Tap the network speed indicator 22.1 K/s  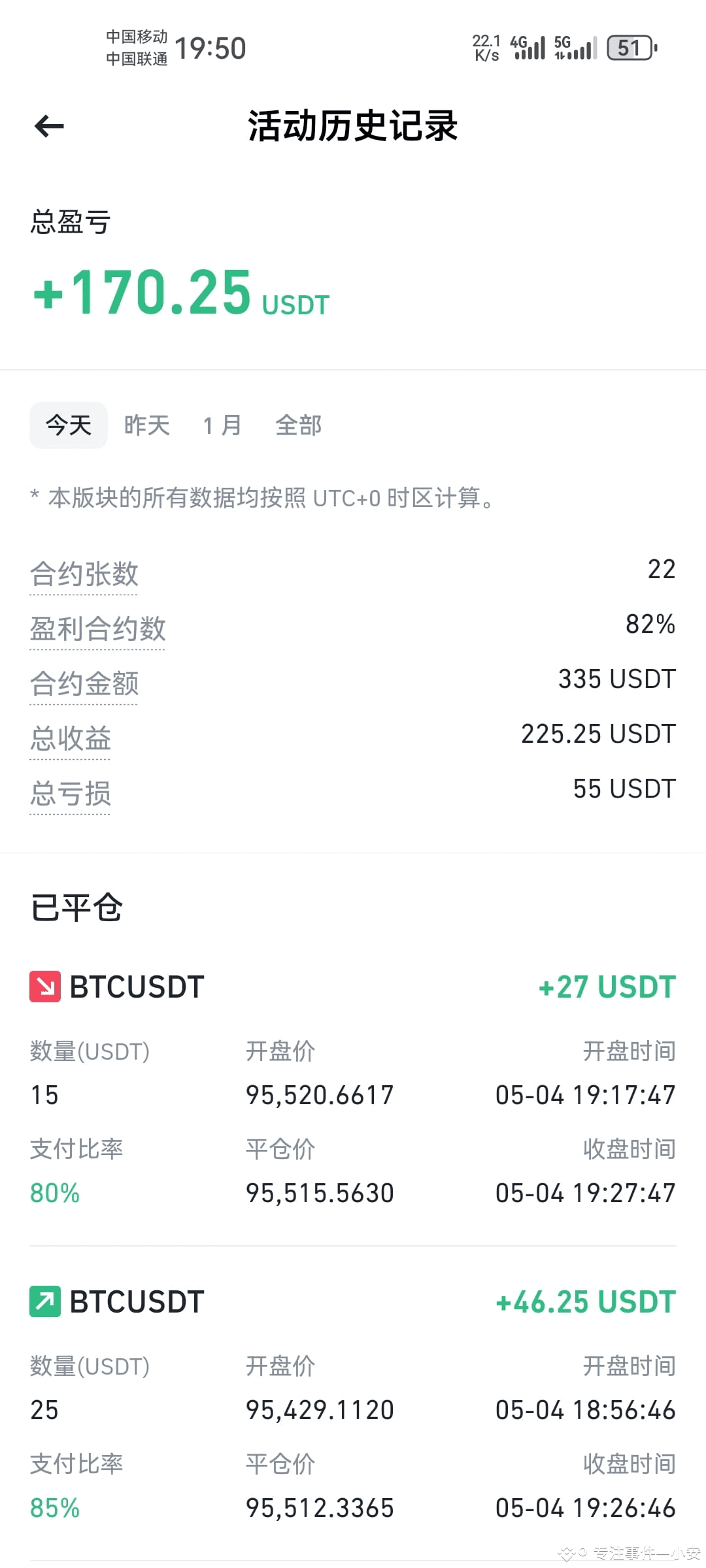pyautogui.click(x=487, y=48)
